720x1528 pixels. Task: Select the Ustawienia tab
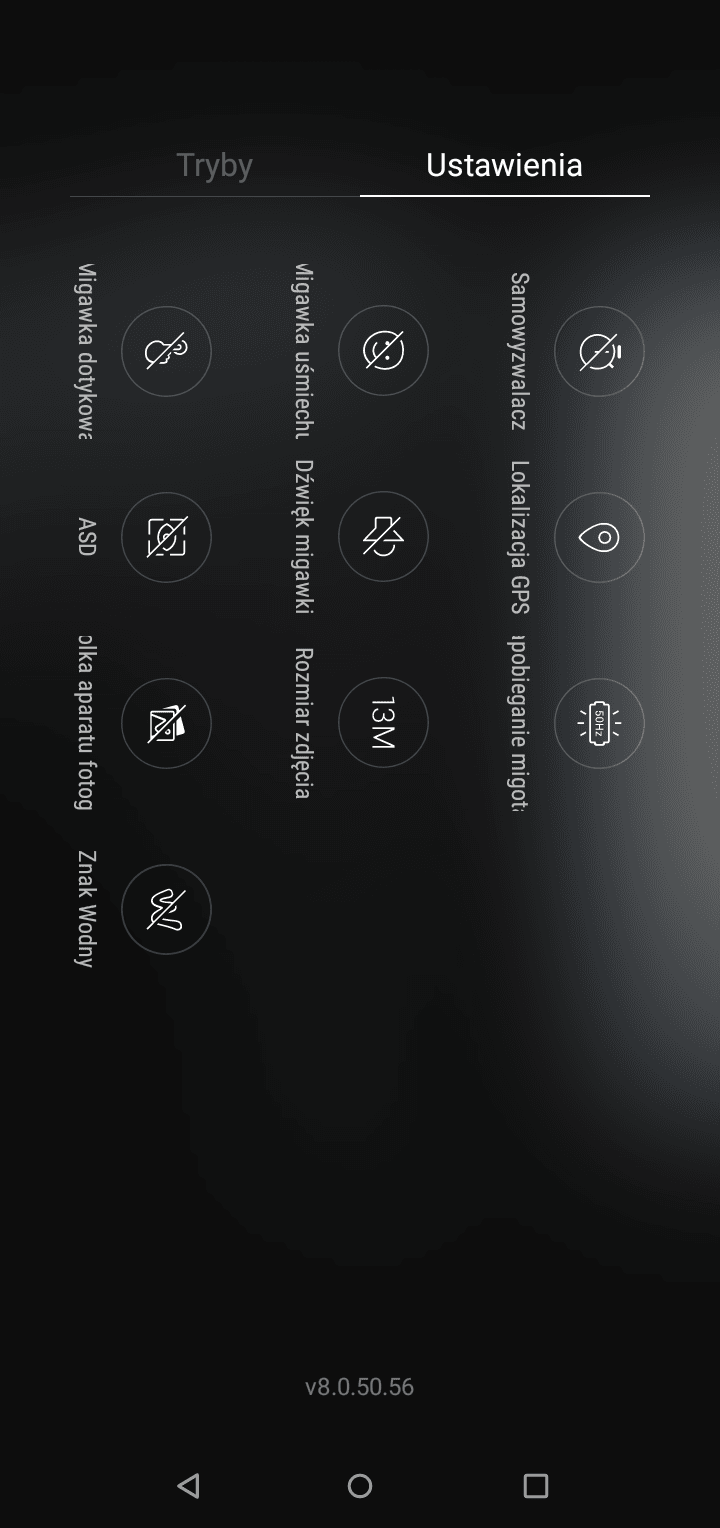coord(504,165)
